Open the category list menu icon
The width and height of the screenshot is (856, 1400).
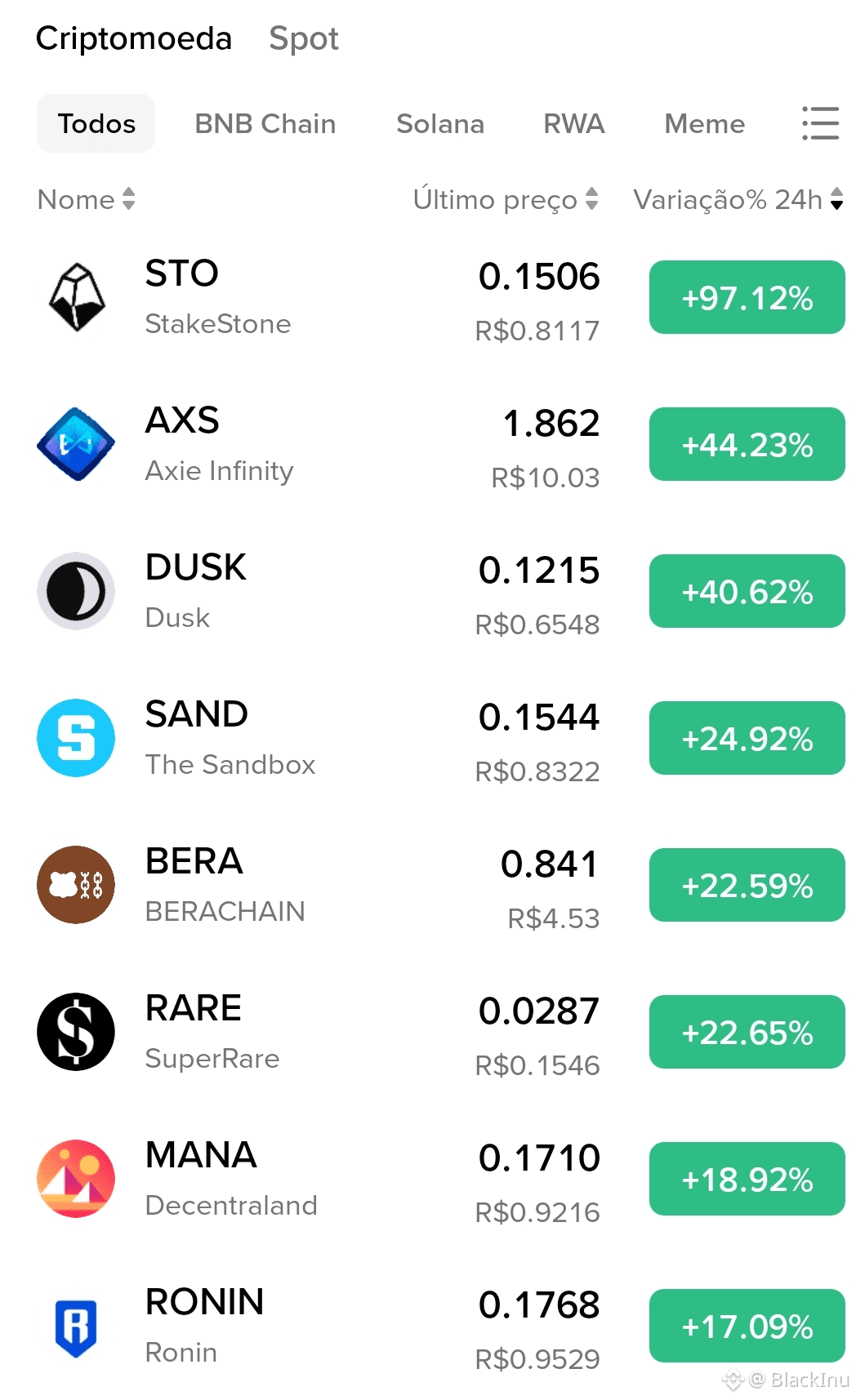tap(820, 124)
